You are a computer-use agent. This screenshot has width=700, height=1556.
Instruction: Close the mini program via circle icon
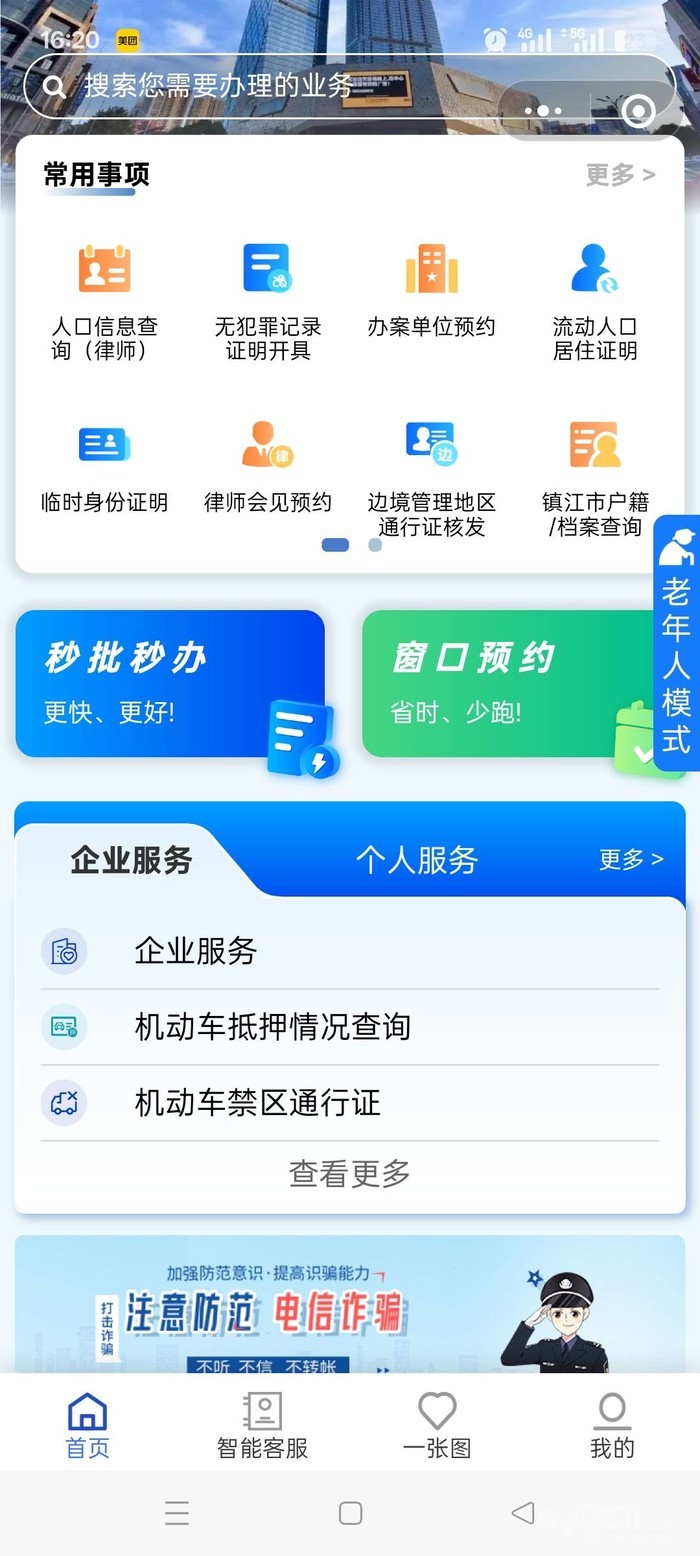(x=638, y=111)
